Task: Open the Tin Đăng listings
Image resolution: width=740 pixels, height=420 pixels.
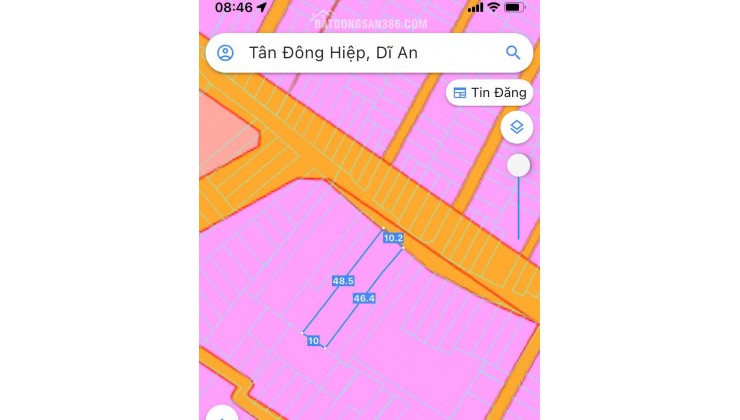Action: tap(489, 93)
